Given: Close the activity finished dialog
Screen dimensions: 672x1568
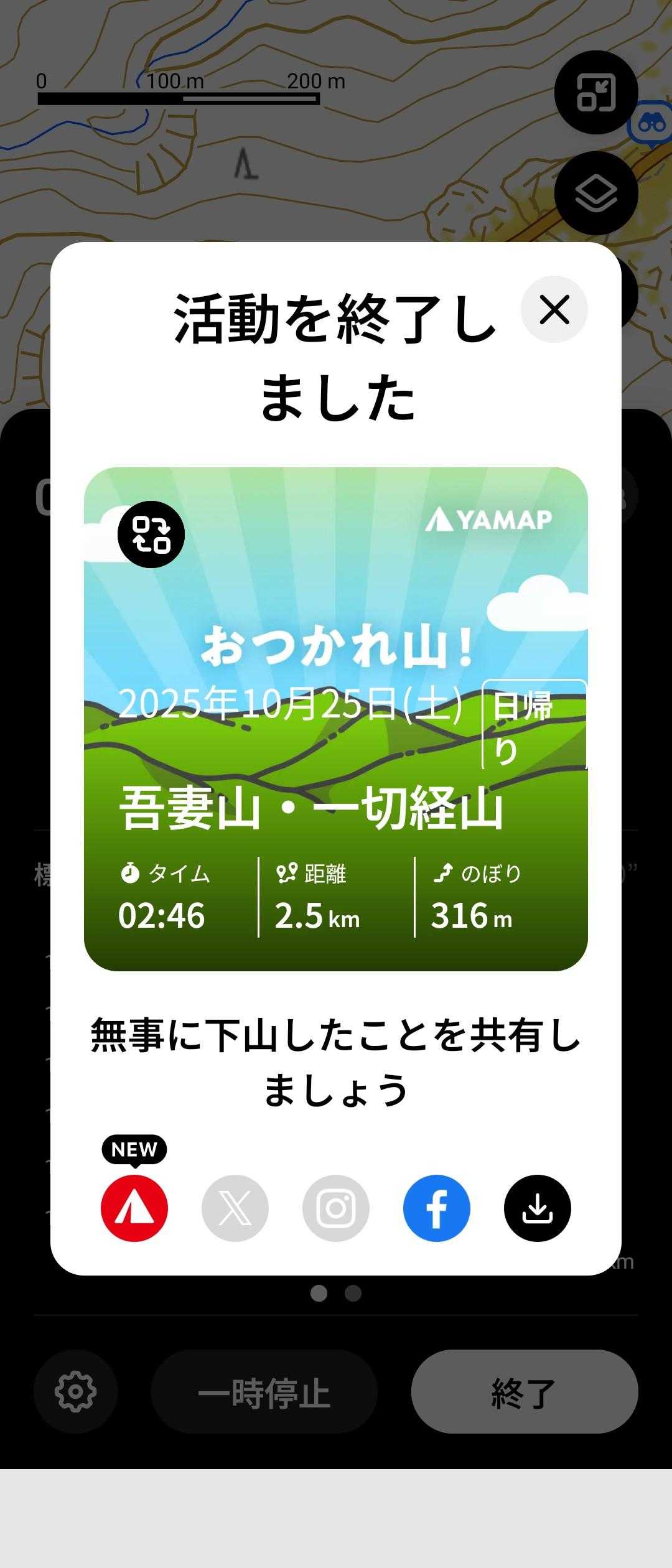Looking at the screenshot, I should (554, 309).
